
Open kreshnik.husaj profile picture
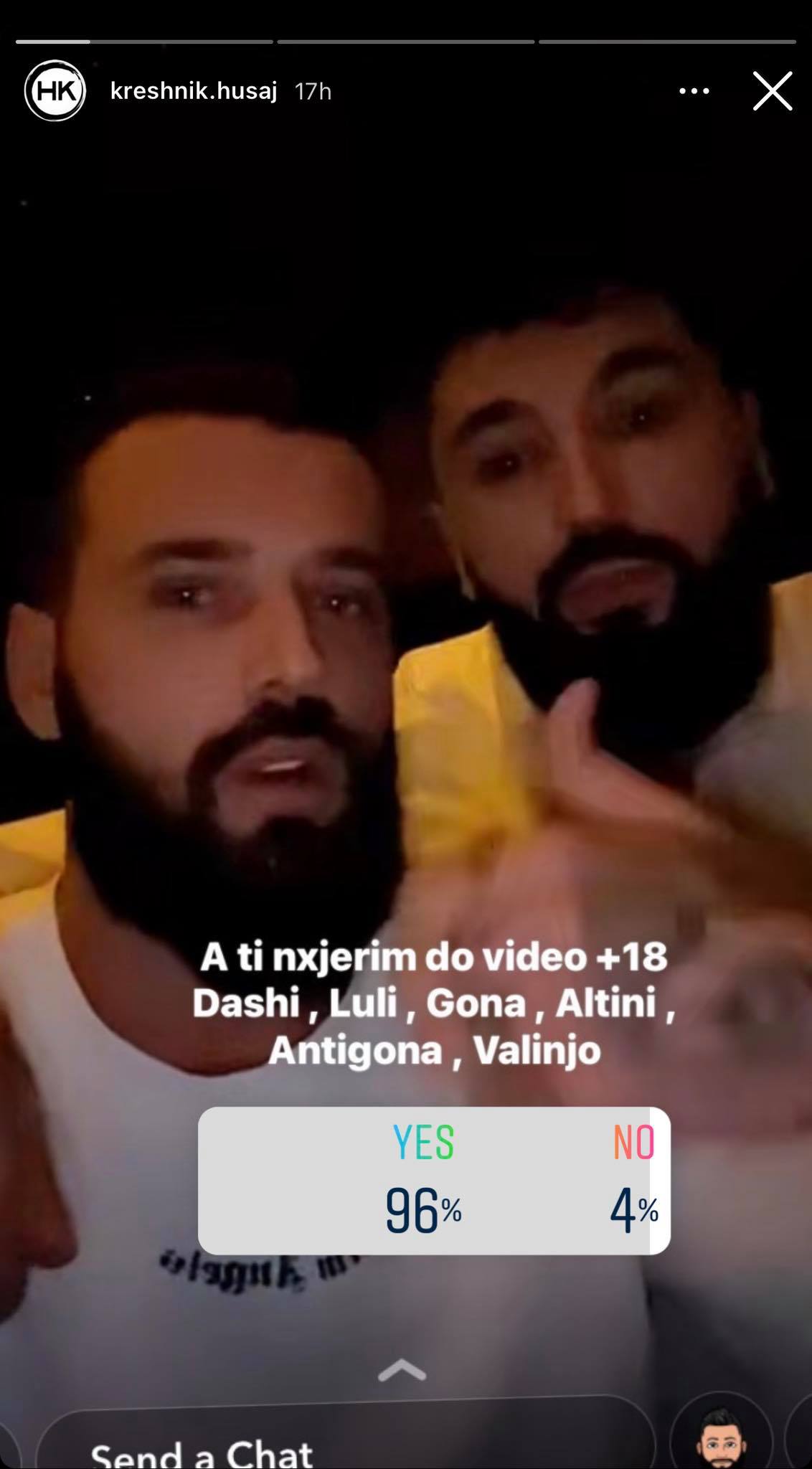click(55, 91)
